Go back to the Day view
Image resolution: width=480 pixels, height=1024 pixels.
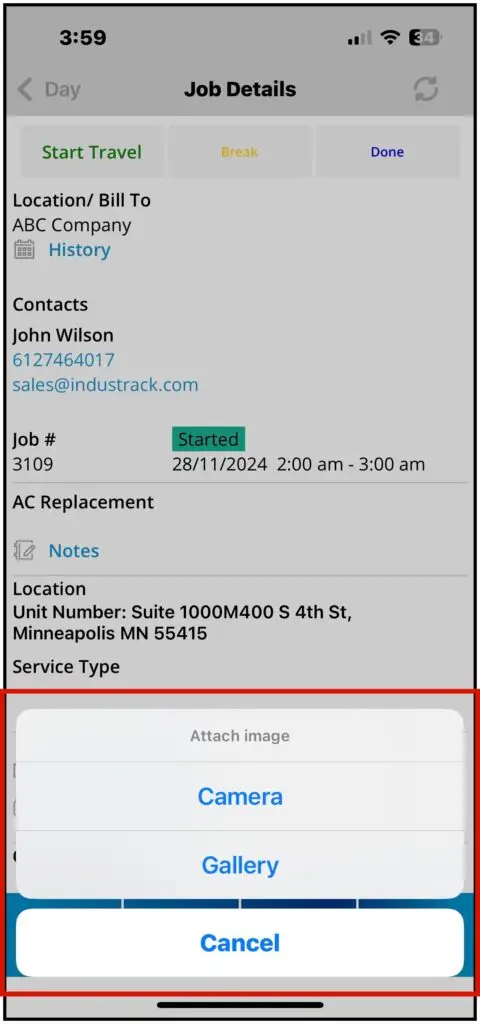49,89
